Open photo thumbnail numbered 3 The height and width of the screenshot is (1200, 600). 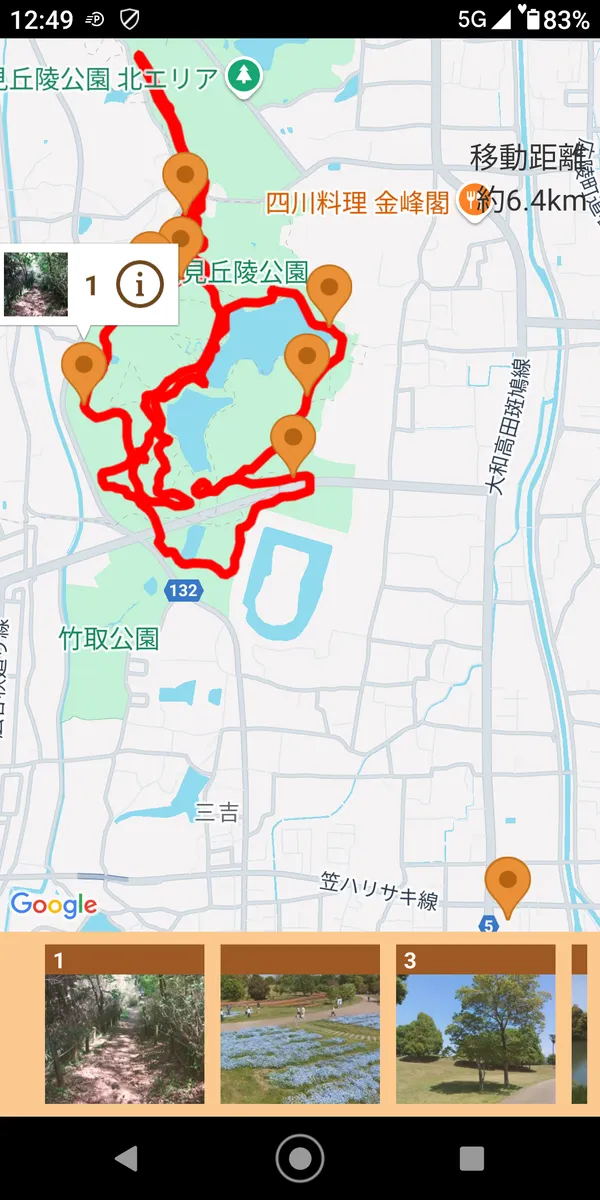tap(476, 1025)
